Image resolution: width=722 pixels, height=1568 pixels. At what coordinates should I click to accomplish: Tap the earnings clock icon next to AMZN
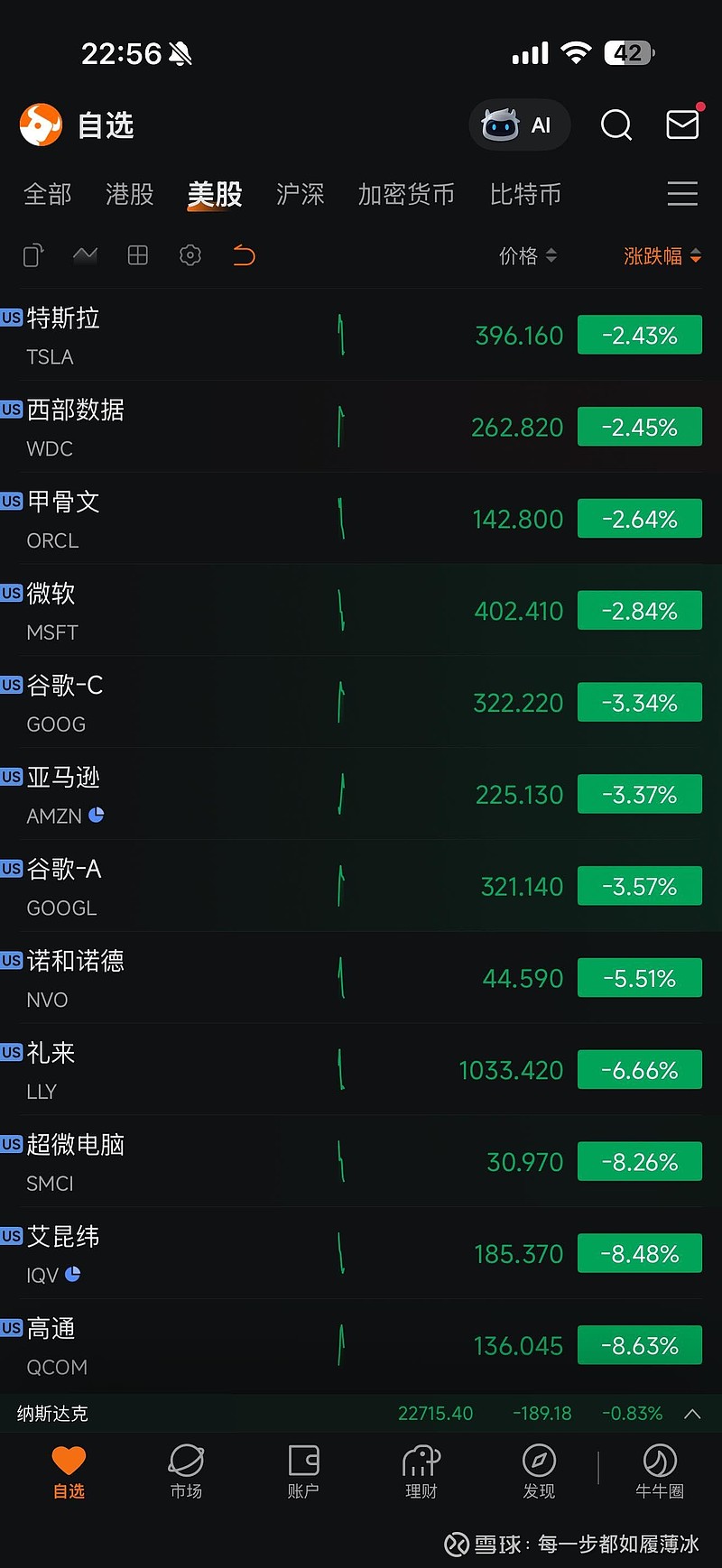click(97, 816)
